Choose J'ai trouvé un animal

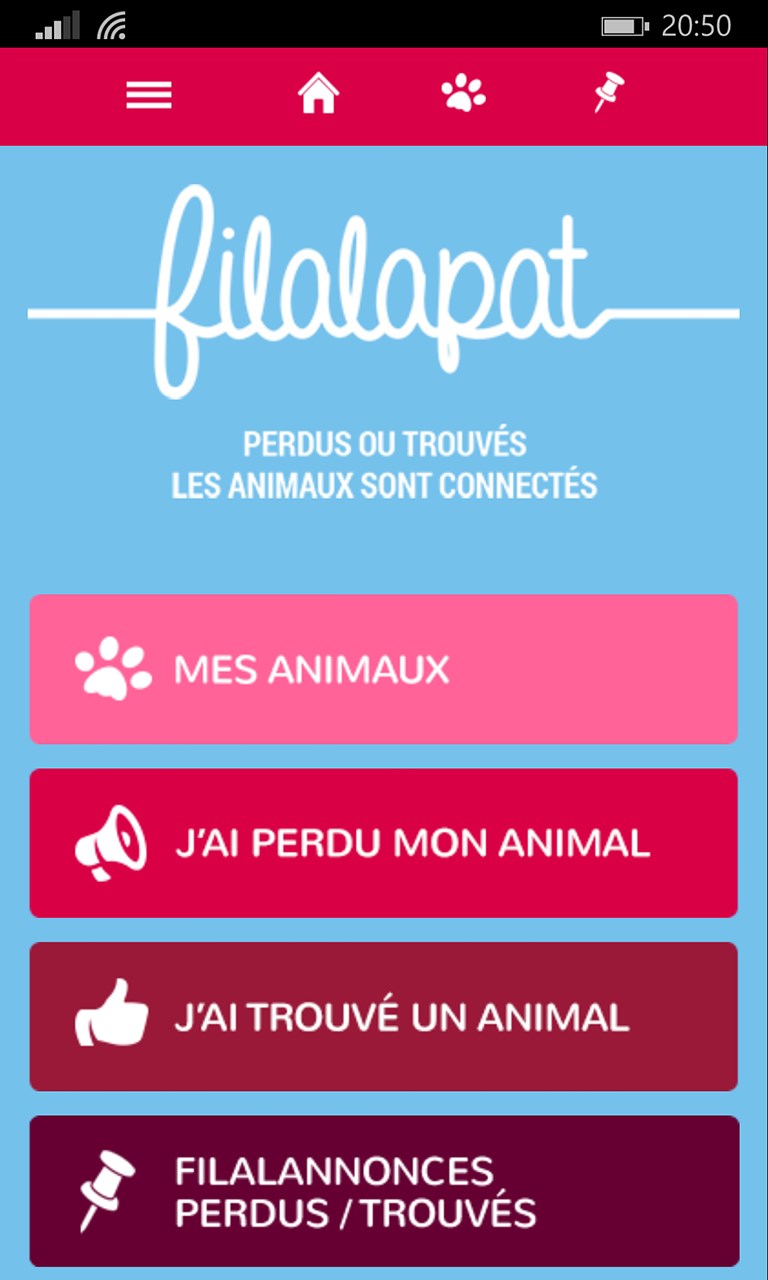(384, 1017)
